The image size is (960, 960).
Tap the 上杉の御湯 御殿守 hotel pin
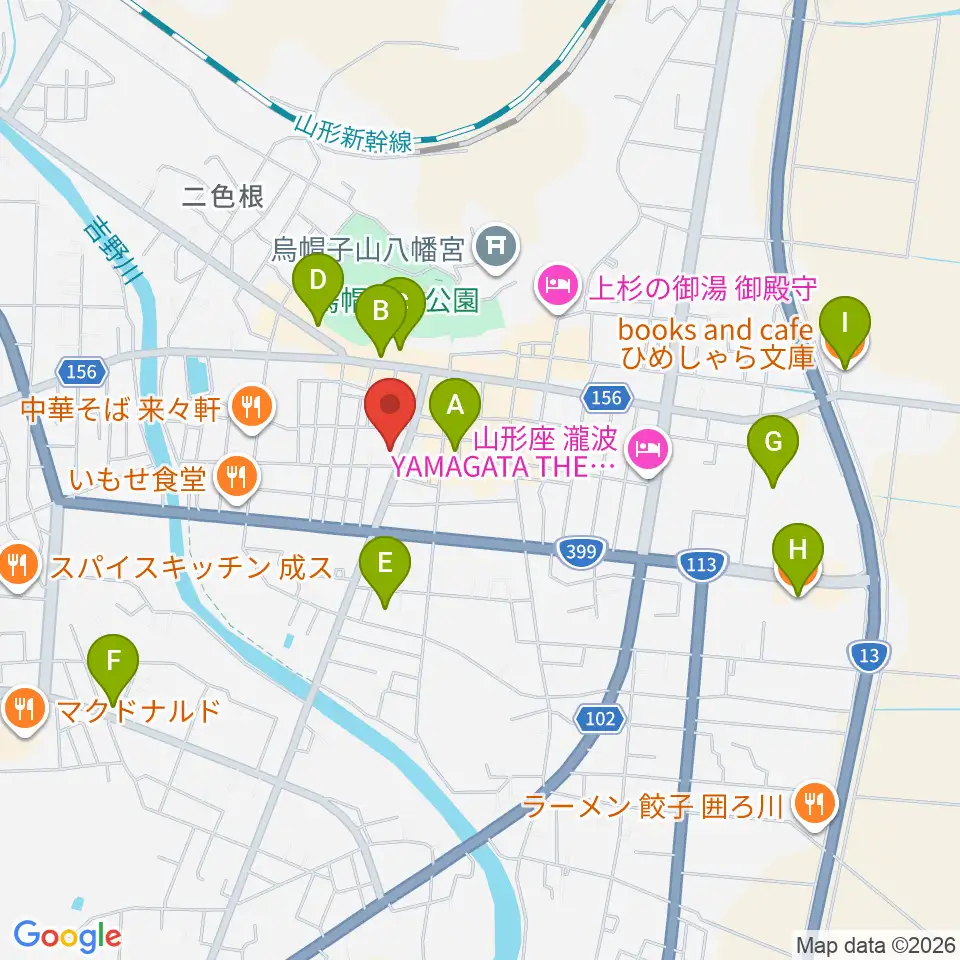tap(557, 288)
